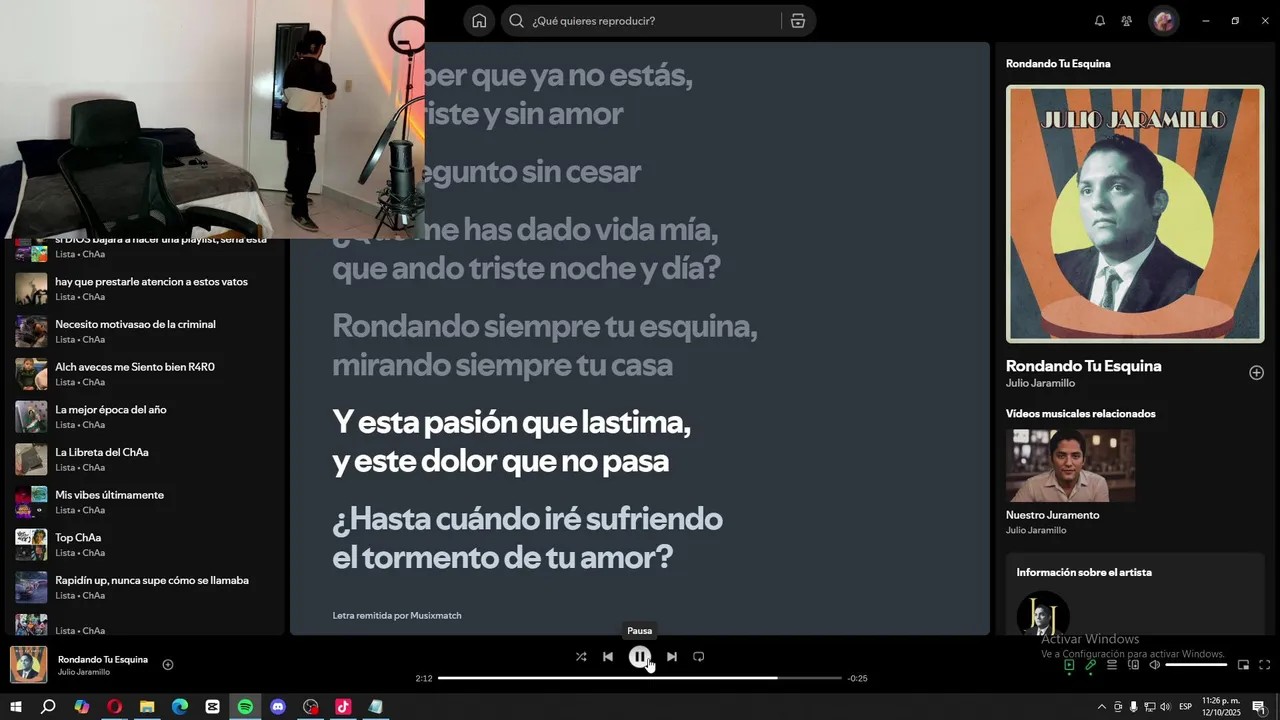The width and height of the screenshot is (1280, 720).
Task: Skip to the next track
Action: pyautogui.click(x=672, y=657)
